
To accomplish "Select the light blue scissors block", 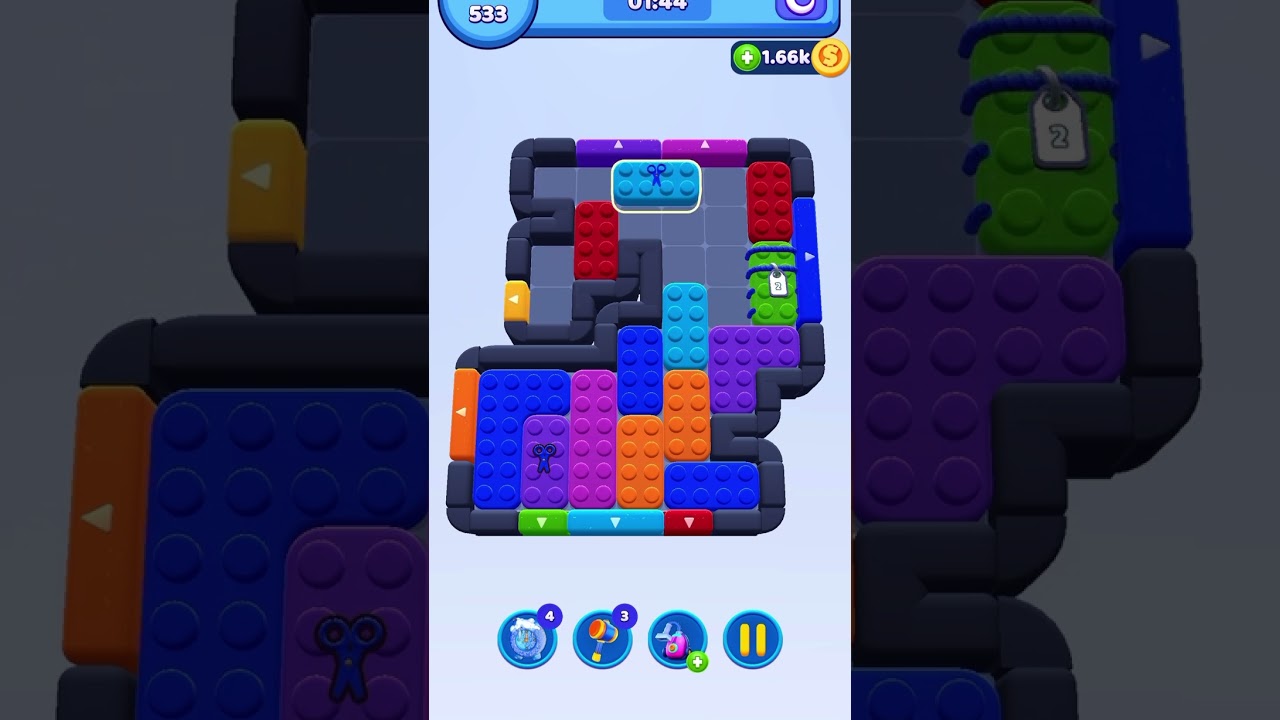I will 656,185.
